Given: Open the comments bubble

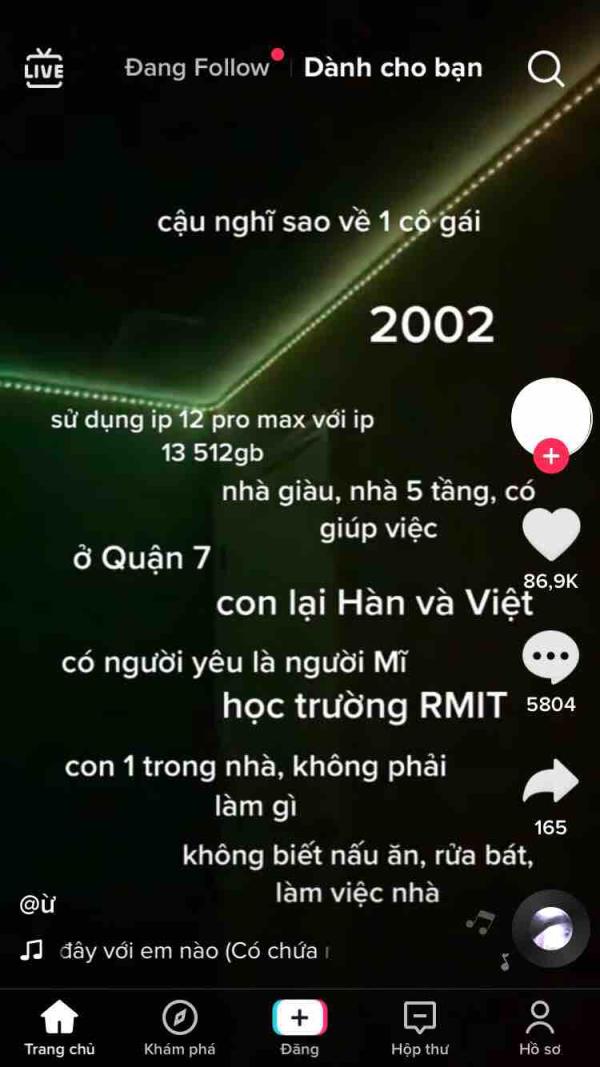Looking at the screenshot, I should coord(551,659).
